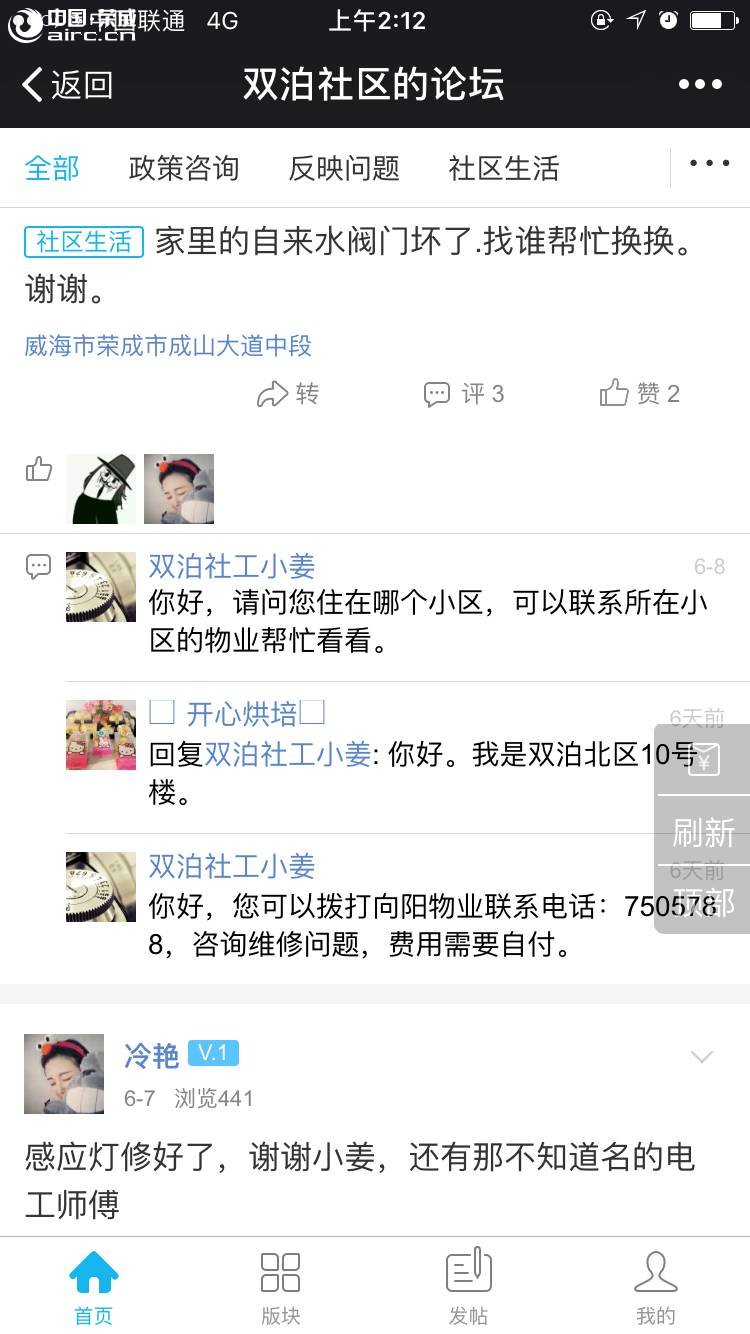Viewport: 750px width, 1334px height.
Task: Expand the dropdown arrow on 冷艳's post
Action: [x=702, y=1057]
